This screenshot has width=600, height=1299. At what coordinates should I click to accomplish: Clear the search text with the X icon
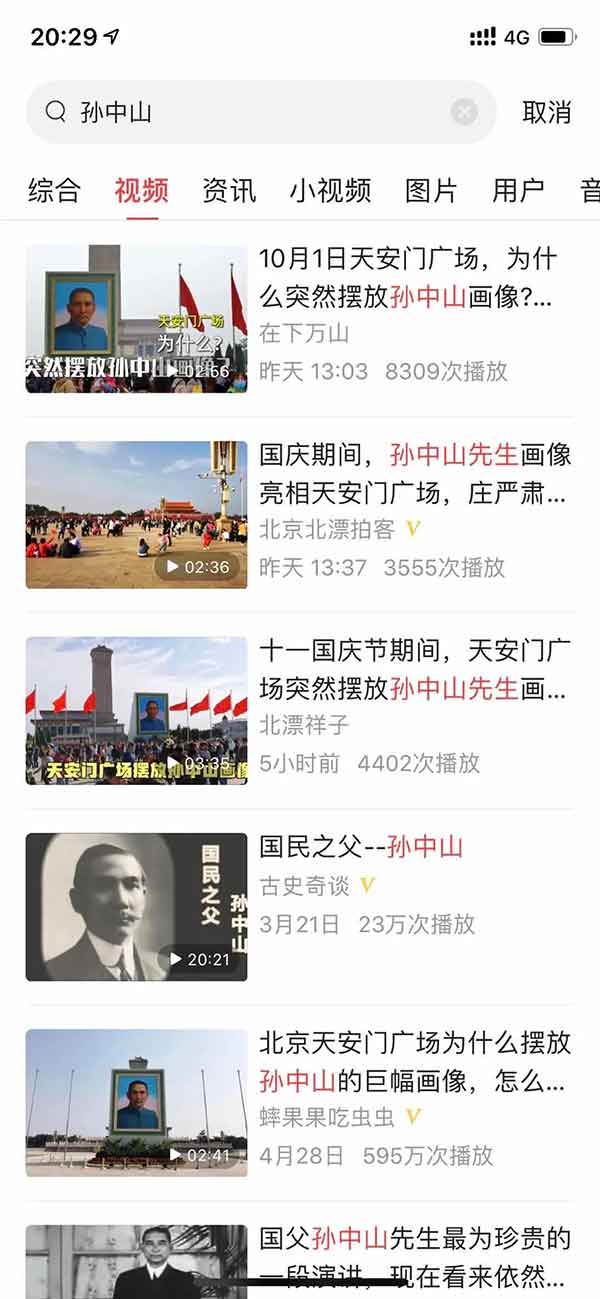pyautogui.click(x=464, y=113)
